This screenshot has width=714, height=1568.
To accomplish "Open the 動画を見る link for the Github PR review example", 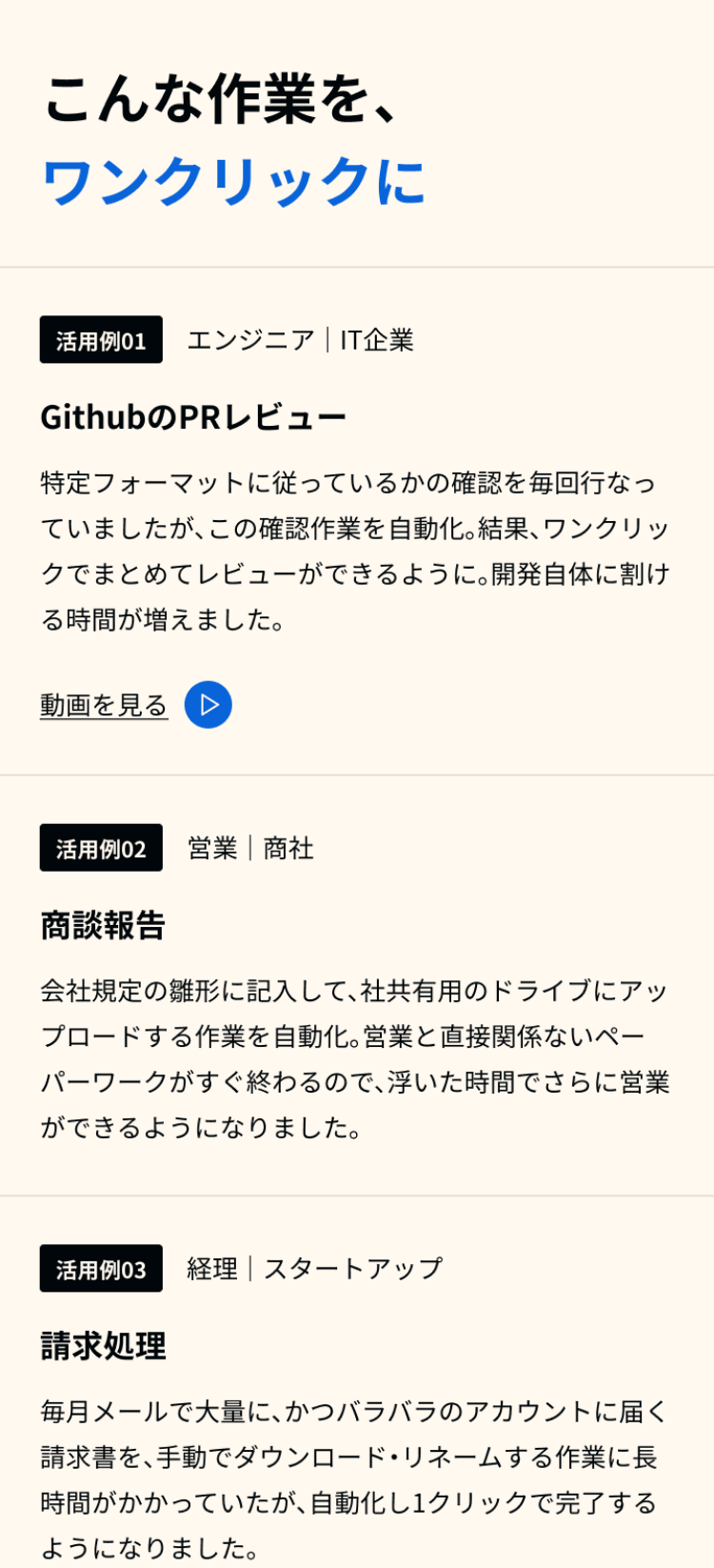I will tap(104, 705).
